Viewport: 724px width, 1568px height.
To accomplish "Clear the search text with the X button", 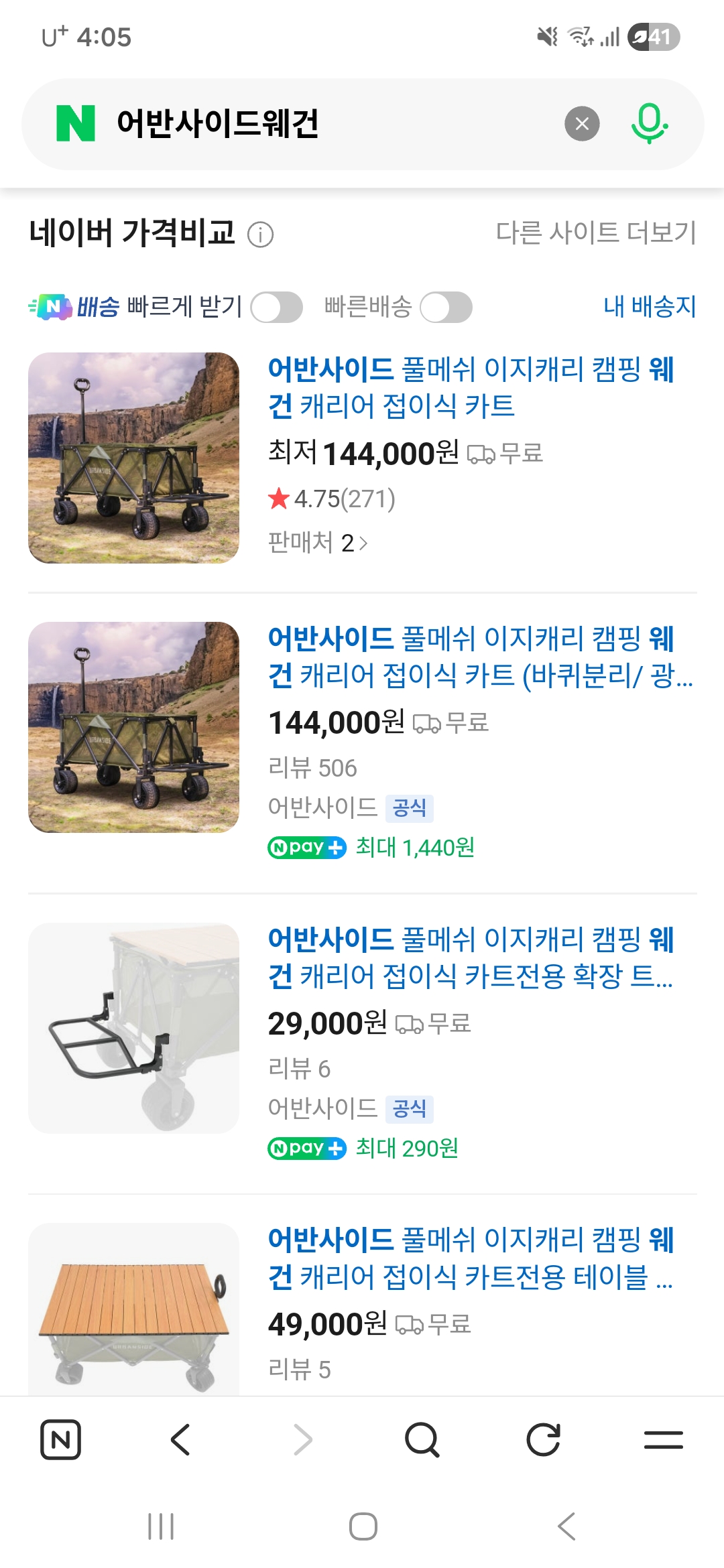I will [582, 124].
